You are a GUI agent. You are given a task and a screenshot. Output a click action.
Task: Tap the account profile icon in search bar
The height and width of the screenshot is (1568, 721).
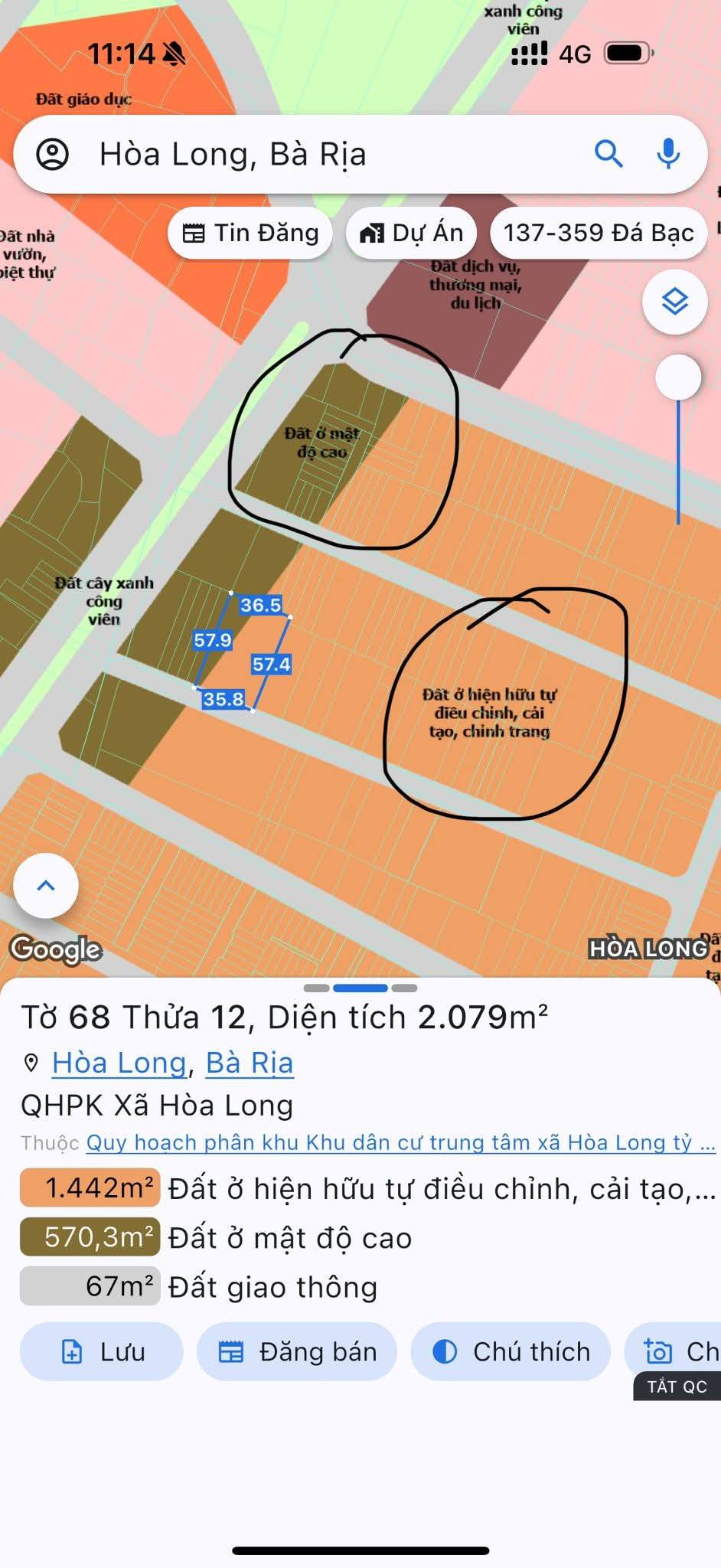pos(52,154)
